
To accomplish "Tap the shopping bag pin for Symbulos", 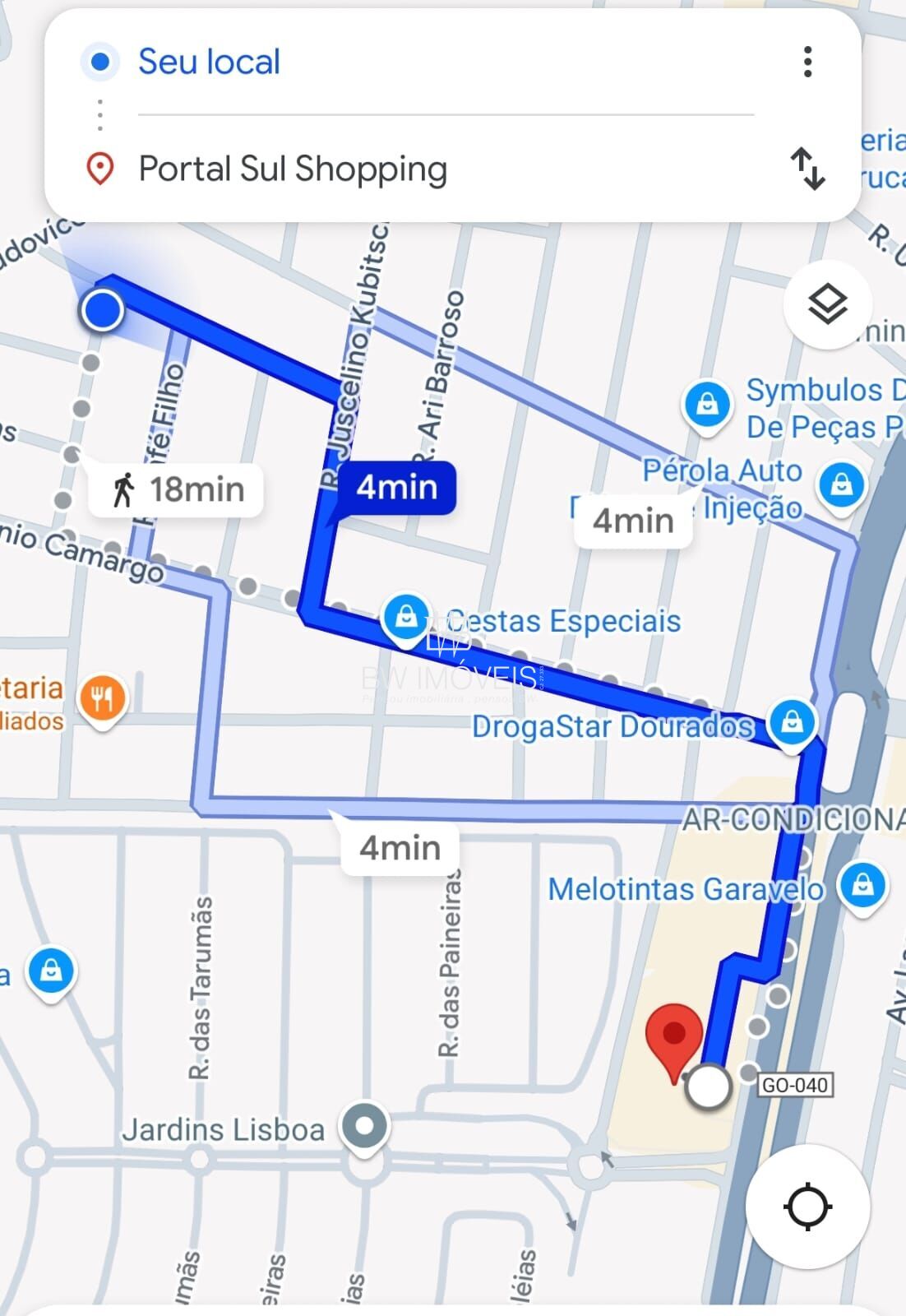I will 707,401.
